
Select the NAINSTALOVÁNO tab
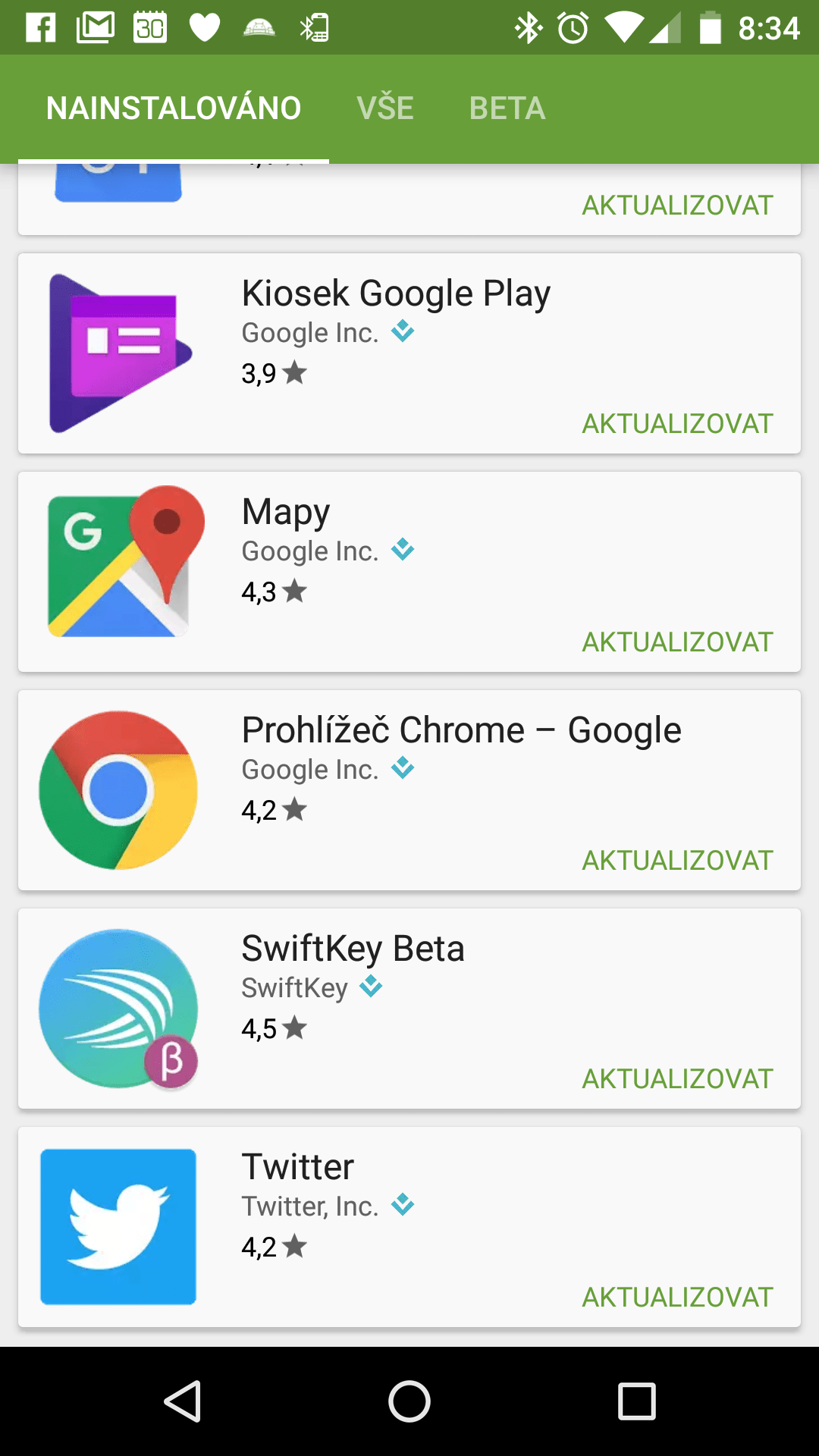(174, 108)
